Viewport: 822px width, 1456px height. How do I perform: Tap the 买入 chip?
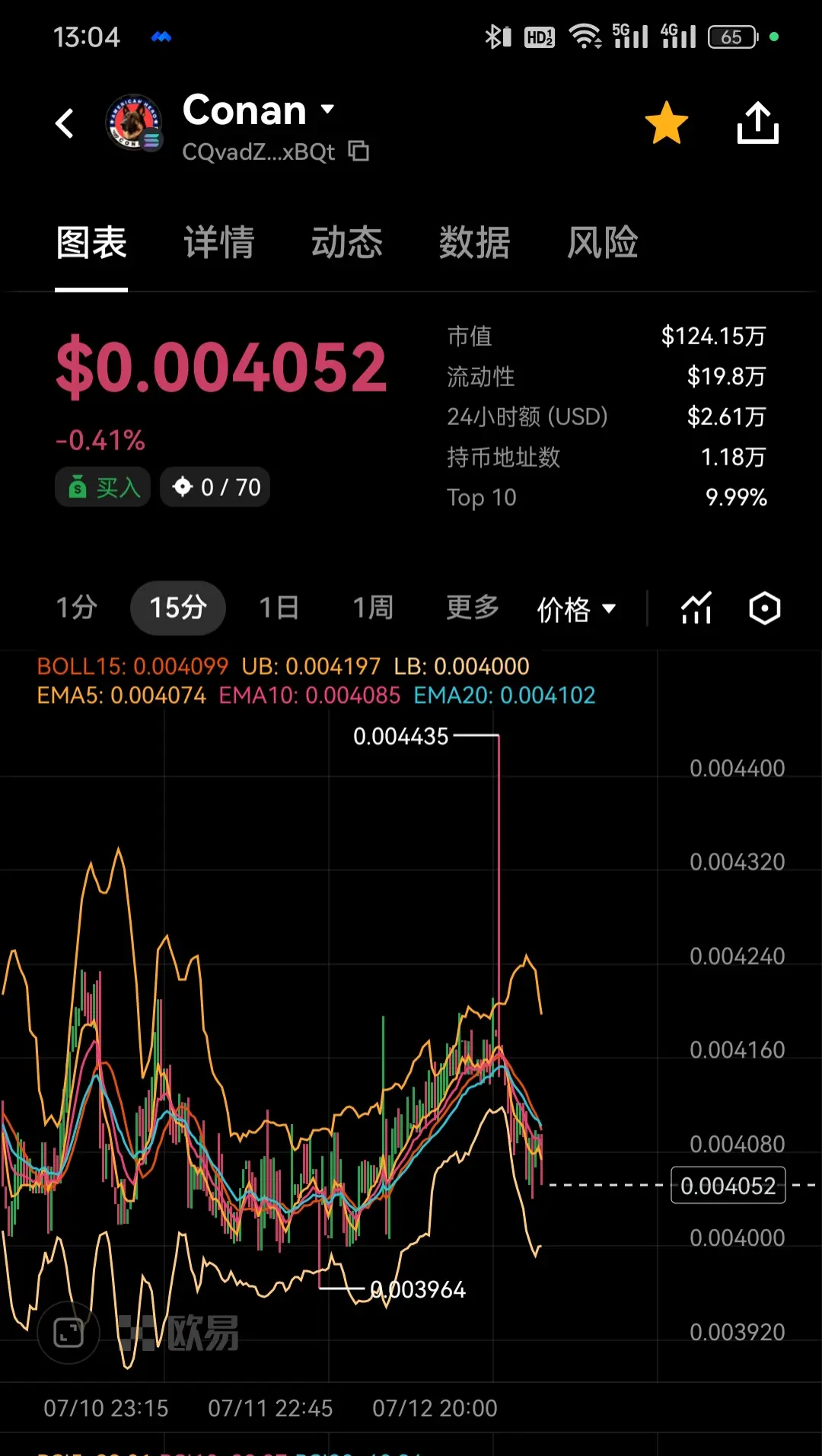[x=103, y=487]
